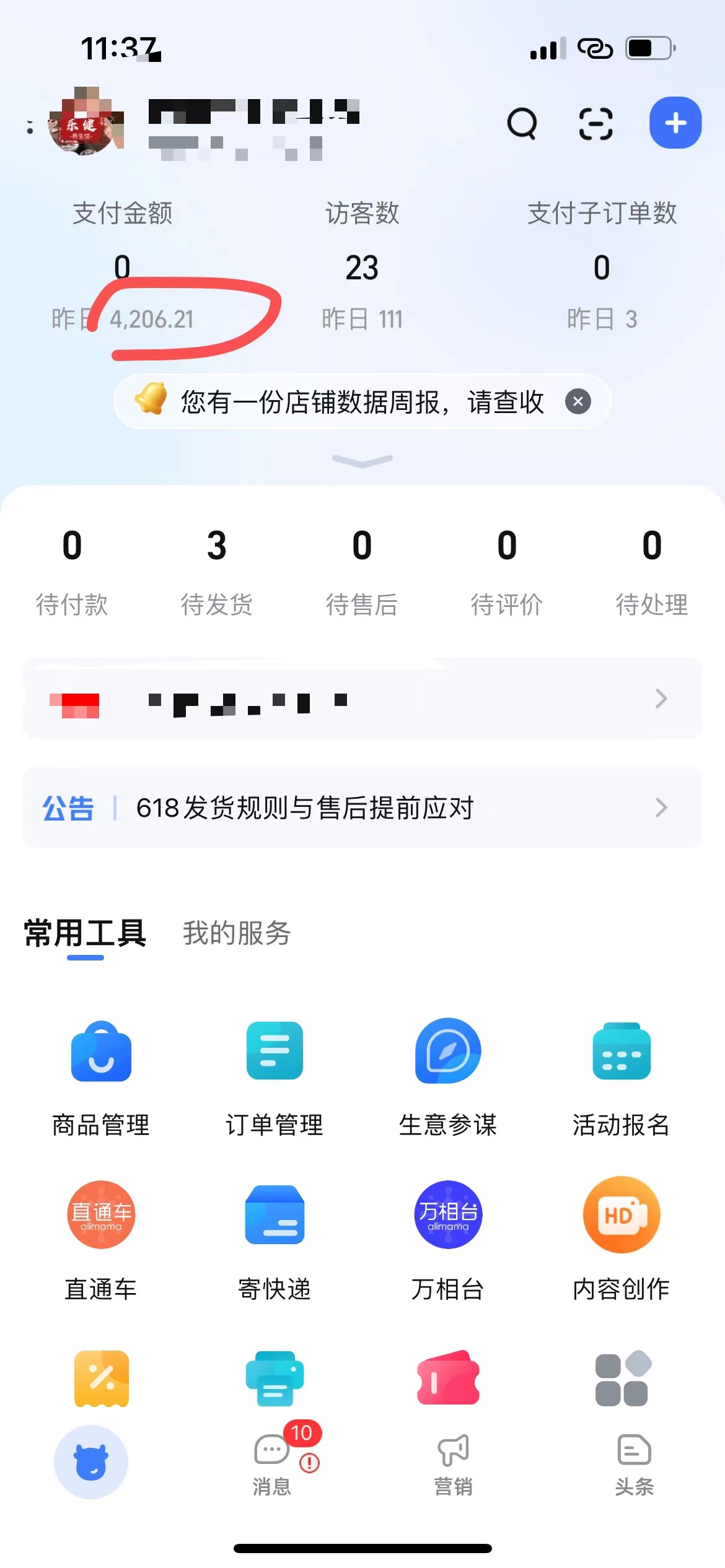
Task: Tap the blue plus button
Action: point(675,123)
